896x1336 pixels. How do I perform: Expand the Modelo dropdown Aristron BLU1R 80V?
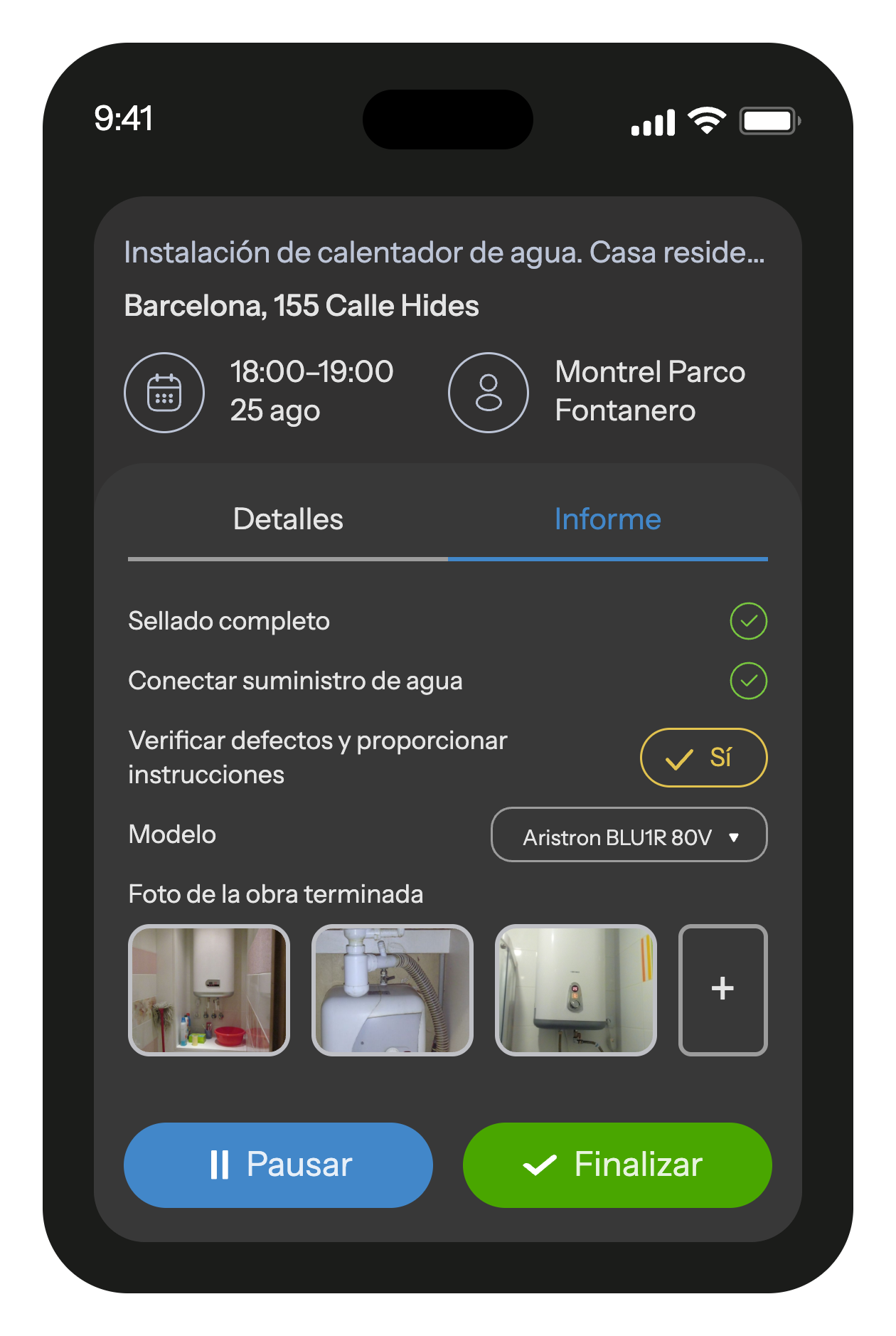point(629,835)
